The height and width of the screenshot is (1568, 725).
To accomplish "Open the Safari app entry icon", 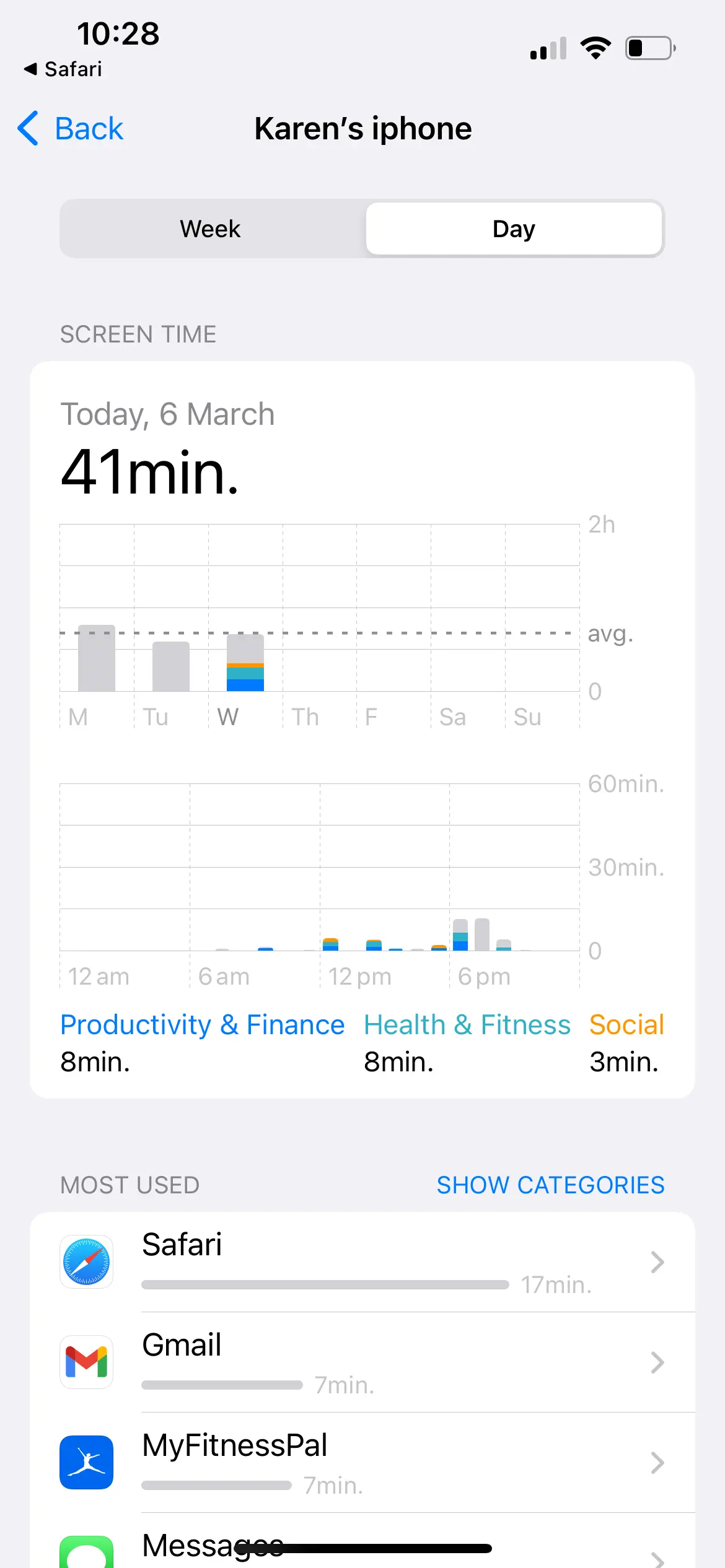I will (x=87, y=1261).
